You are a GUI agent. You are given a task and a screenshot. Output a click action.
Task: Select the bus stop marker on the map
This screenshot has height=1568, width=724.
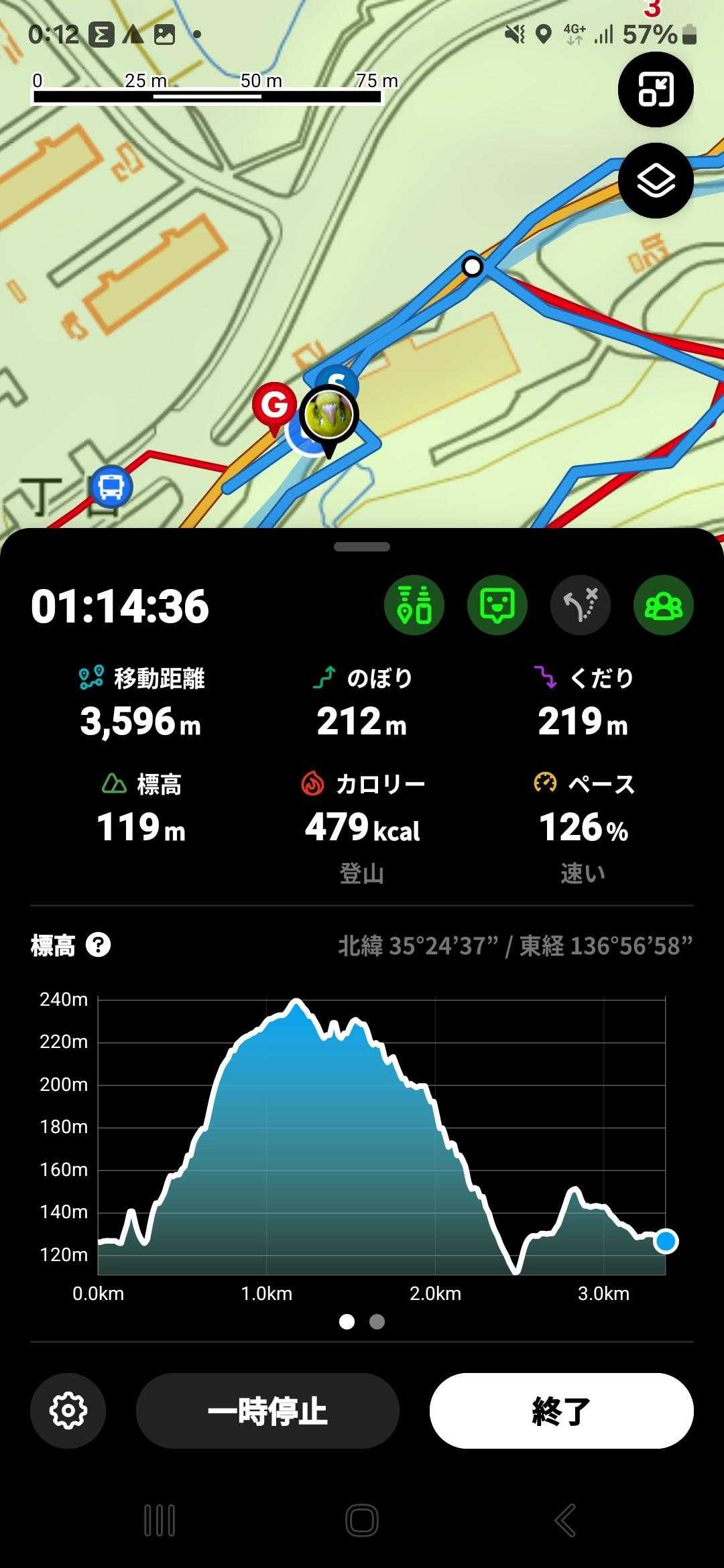(111, 486)
